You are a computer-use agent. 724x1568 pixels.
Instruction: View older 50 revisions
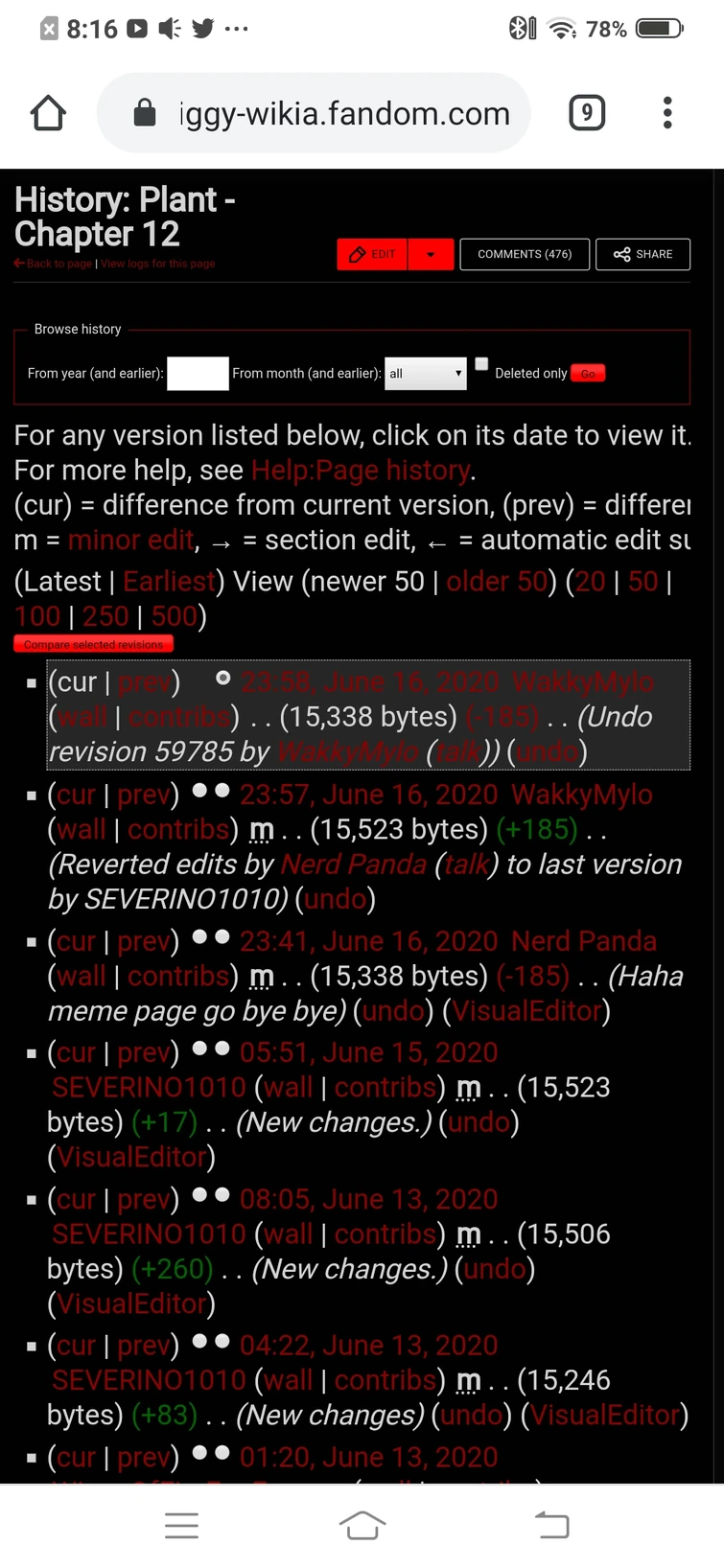tap(496, 581)
